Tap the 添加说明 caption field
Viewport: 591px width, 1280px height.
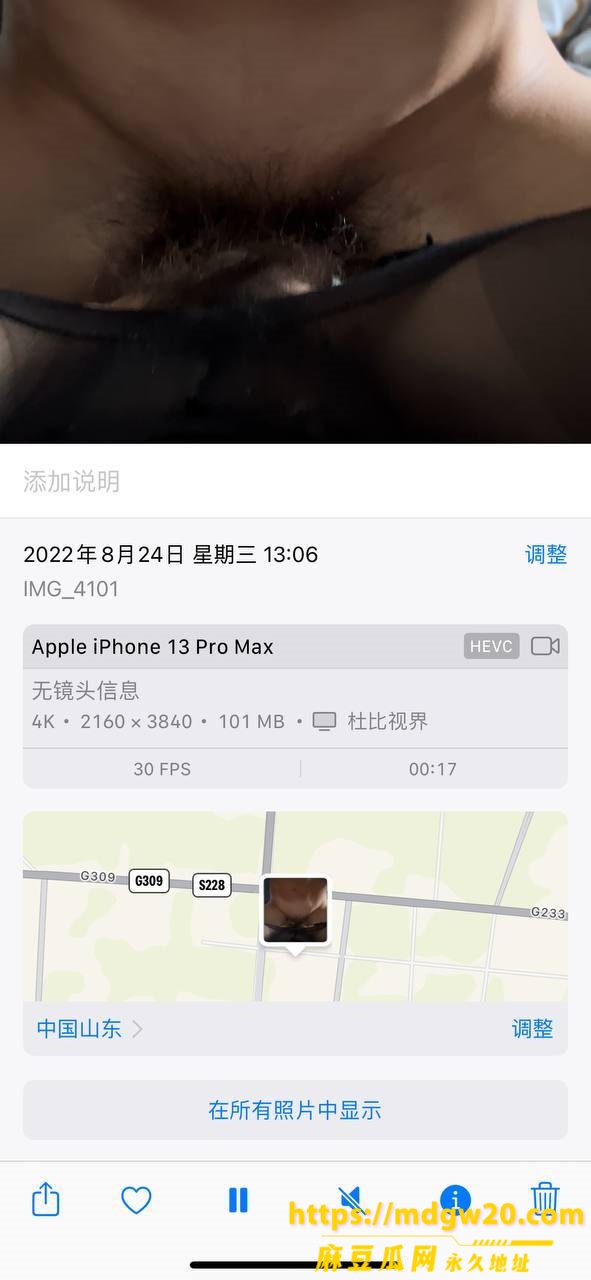(x=295, y=481)
